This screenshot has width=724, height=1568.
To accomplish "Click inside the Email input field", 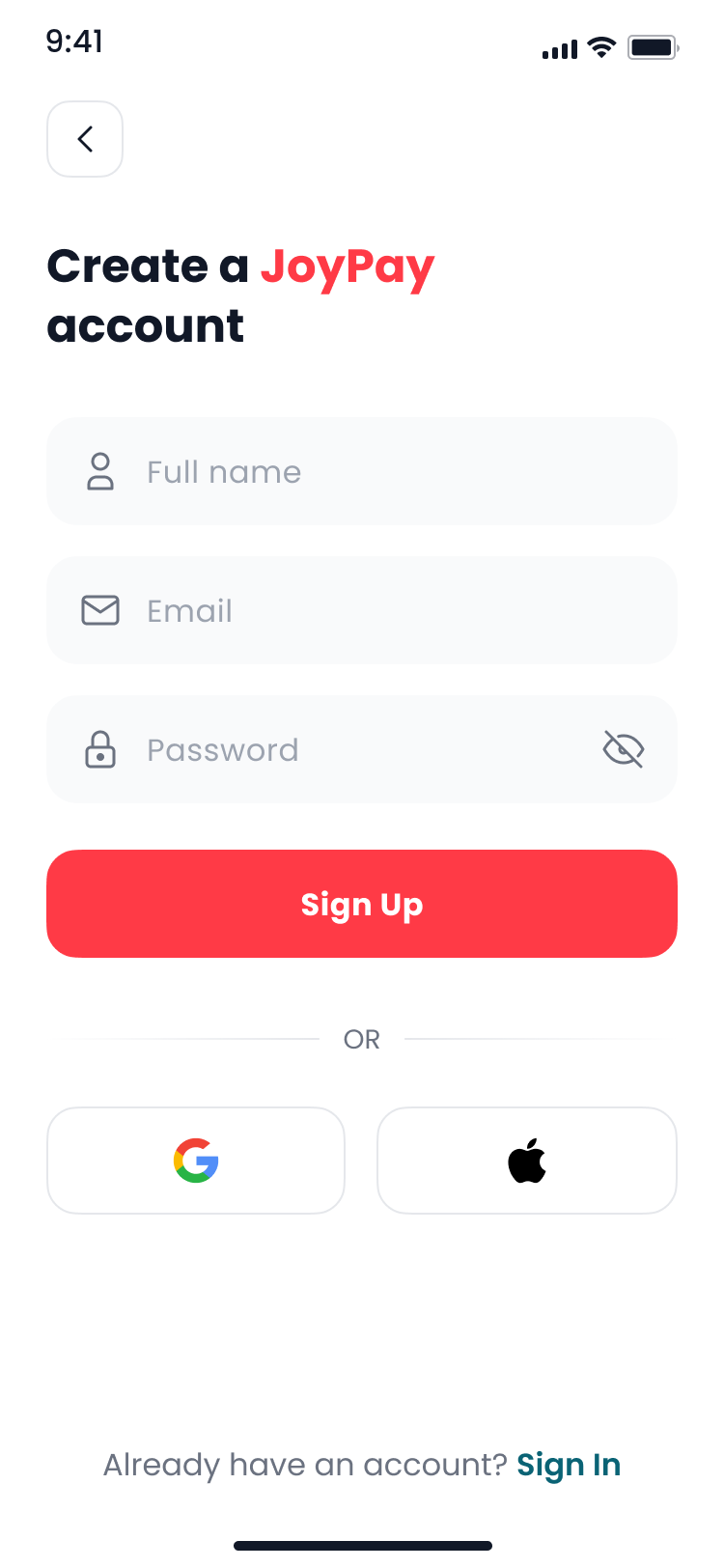I will coord(362,610).
